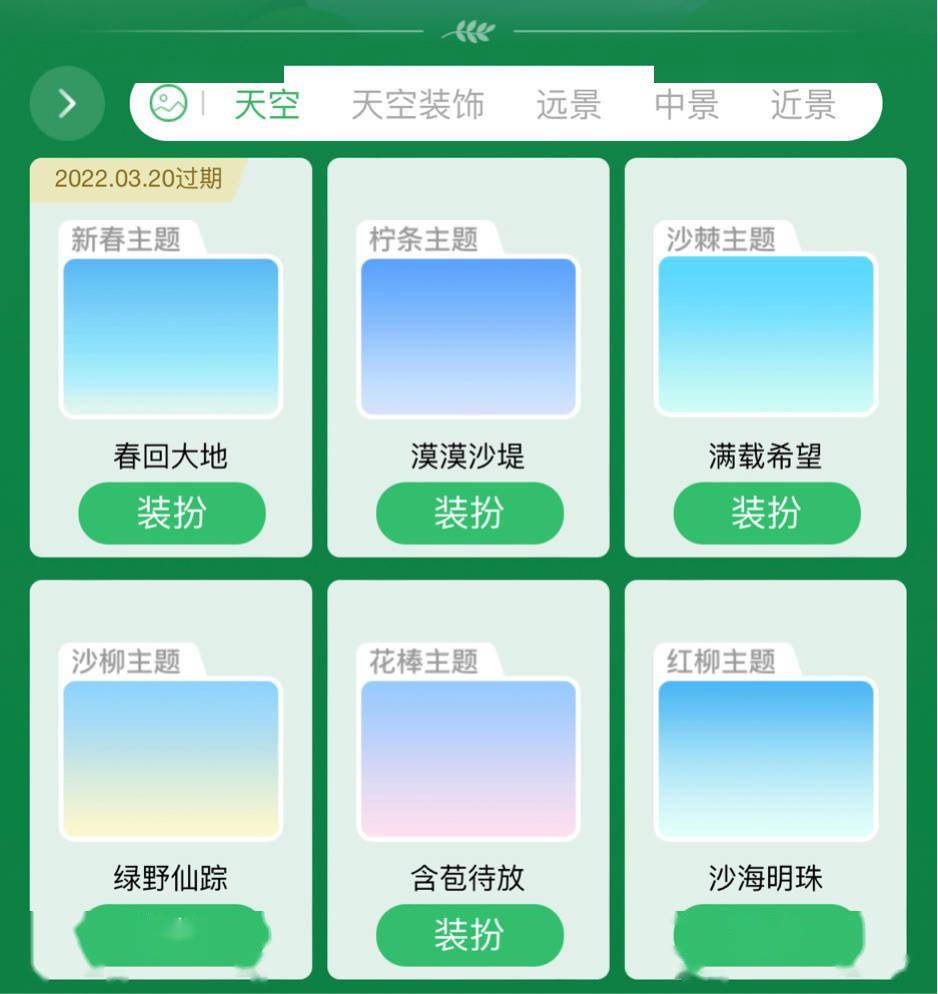Click the green image gallery icon beside the tabs
This screenshot has width=938, height=994.
(169, 103)
